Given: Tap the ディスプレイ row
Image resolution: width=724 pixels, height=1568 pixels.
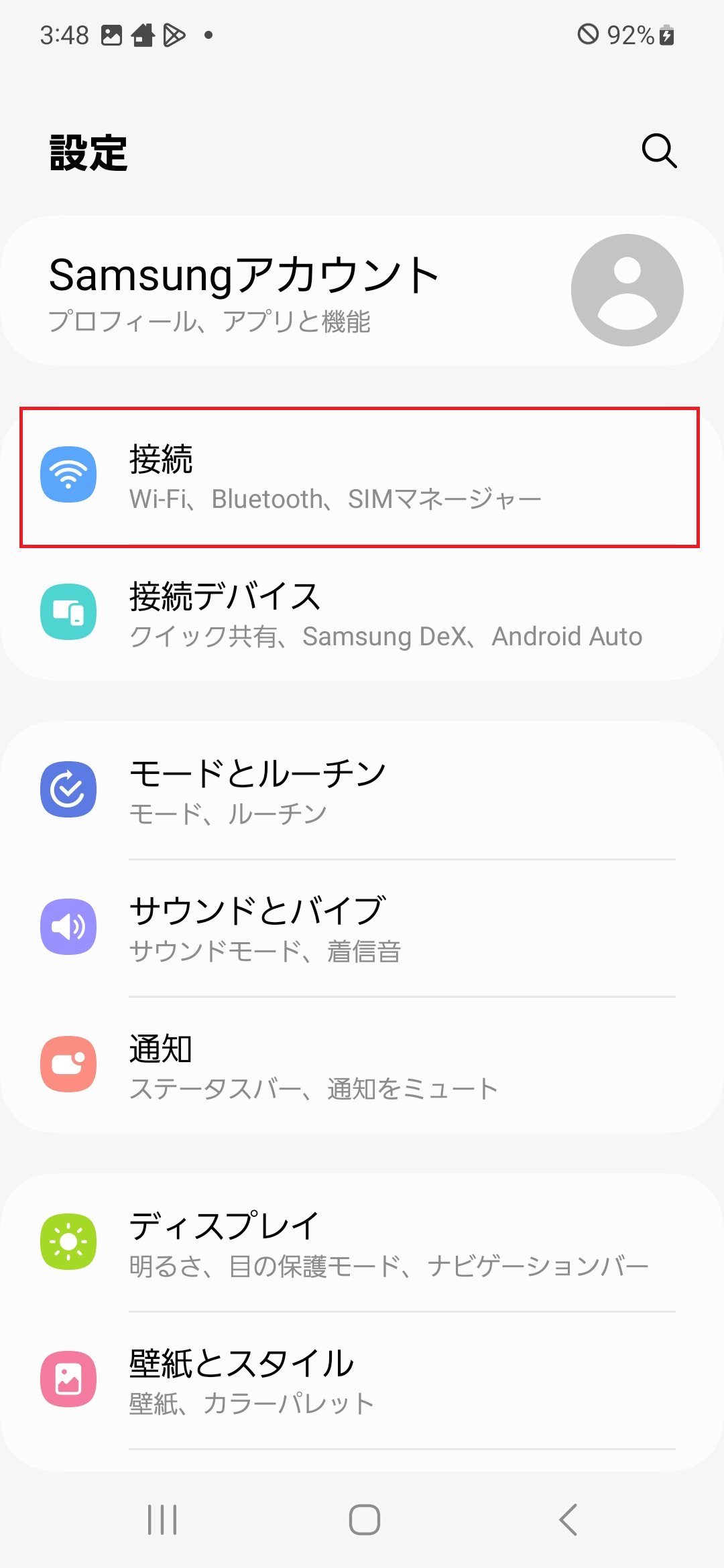Looking at the screenshot, I should (362, 1243).
